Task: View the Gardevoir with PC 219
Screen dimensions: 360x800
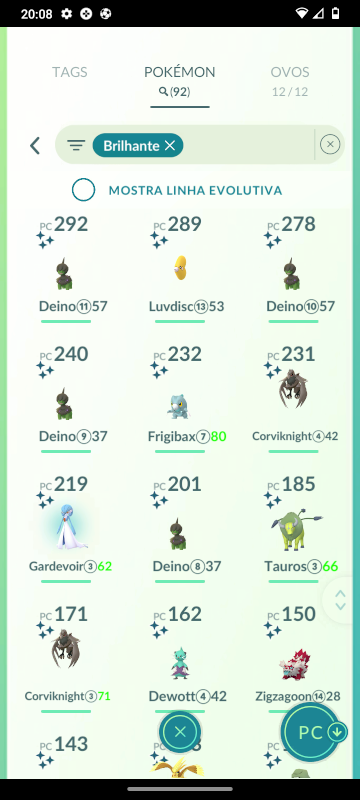Action: point(66,530)
